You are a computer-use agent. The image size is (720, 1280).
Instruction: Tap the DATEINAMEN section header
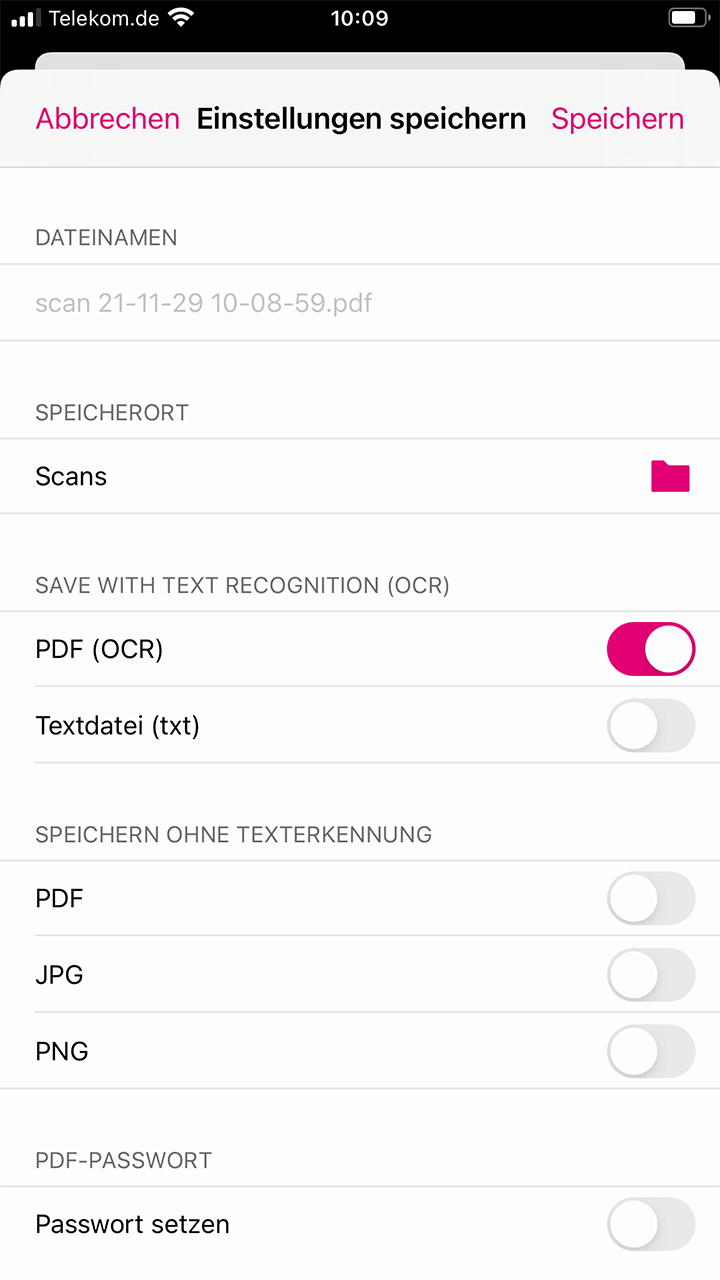pyautogui.click(x=106, y=237)
